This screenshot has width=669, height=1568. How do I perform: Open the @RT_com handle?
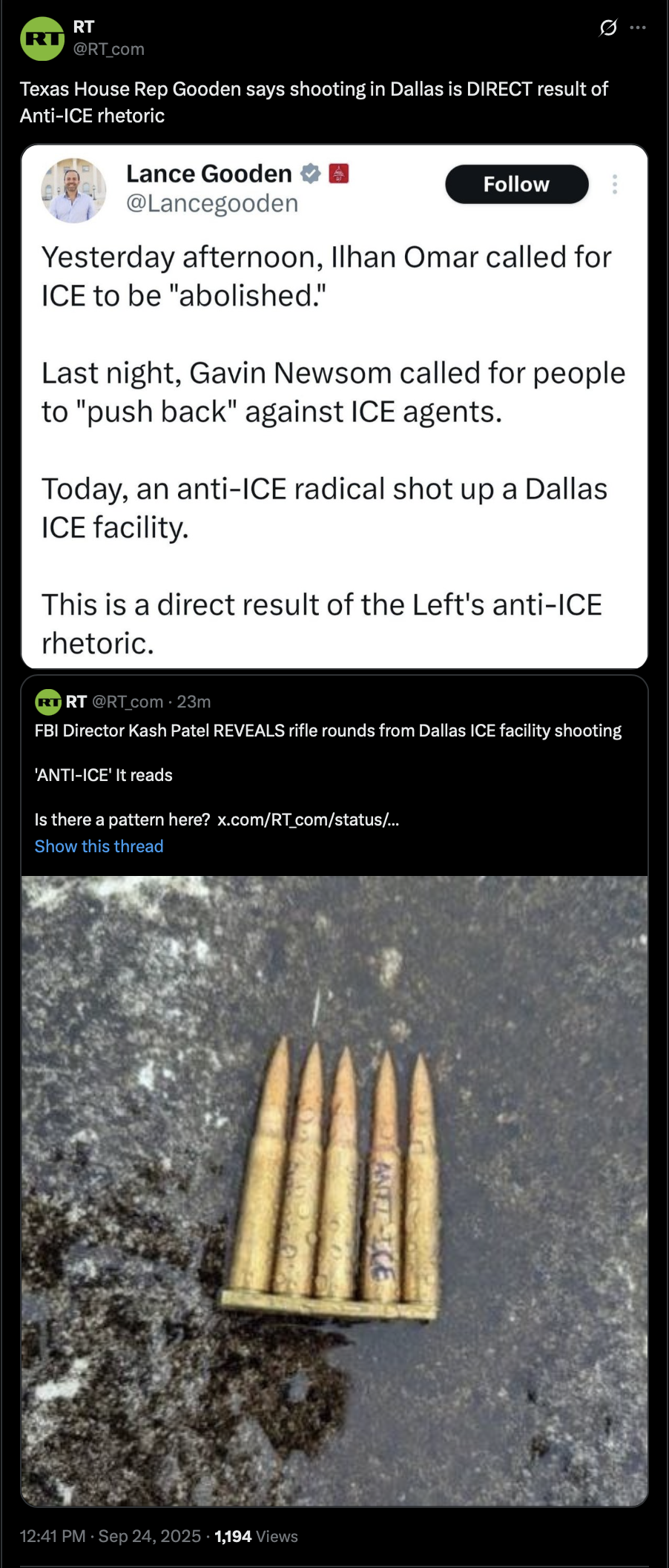coord(108,49)
